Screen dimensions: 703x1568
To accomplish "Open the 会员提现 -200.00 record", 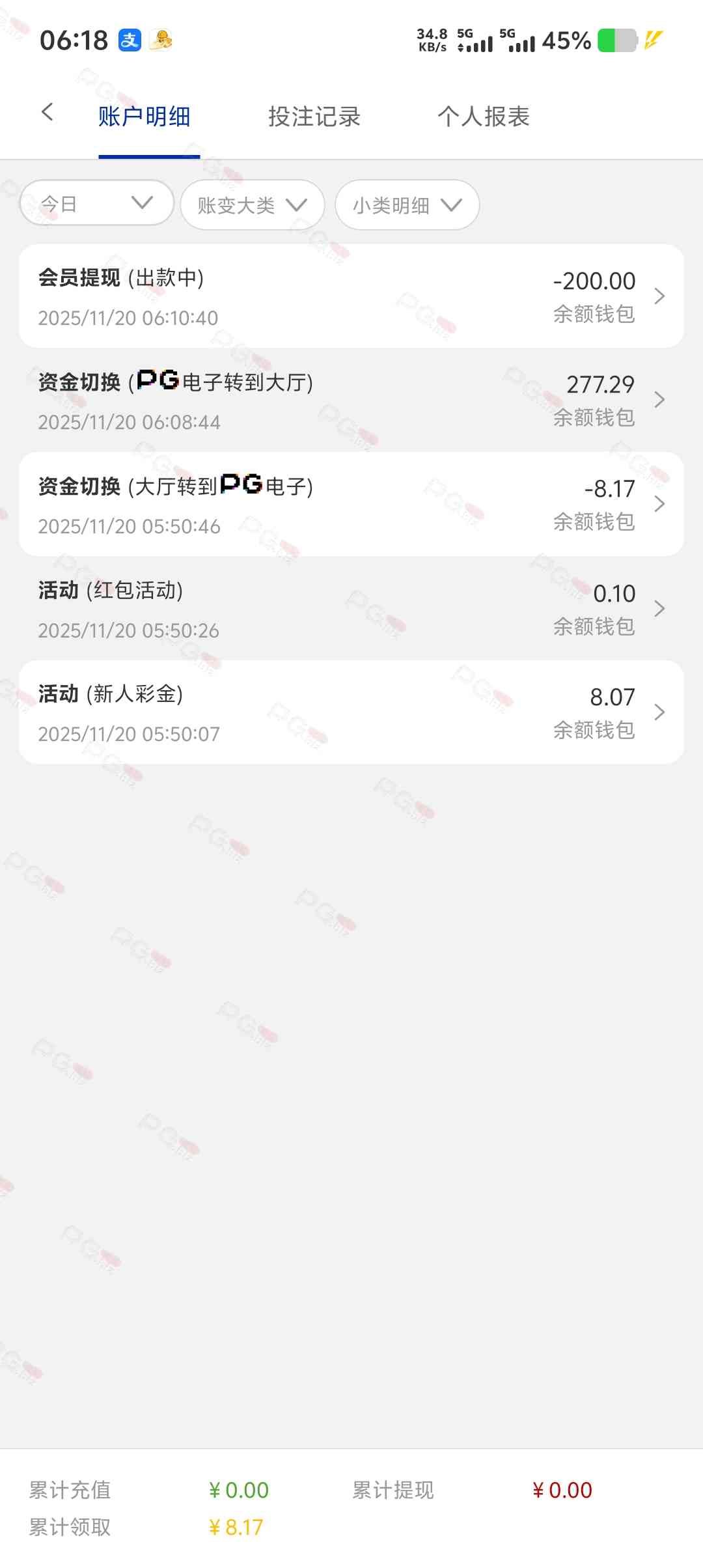I will 351,296.
